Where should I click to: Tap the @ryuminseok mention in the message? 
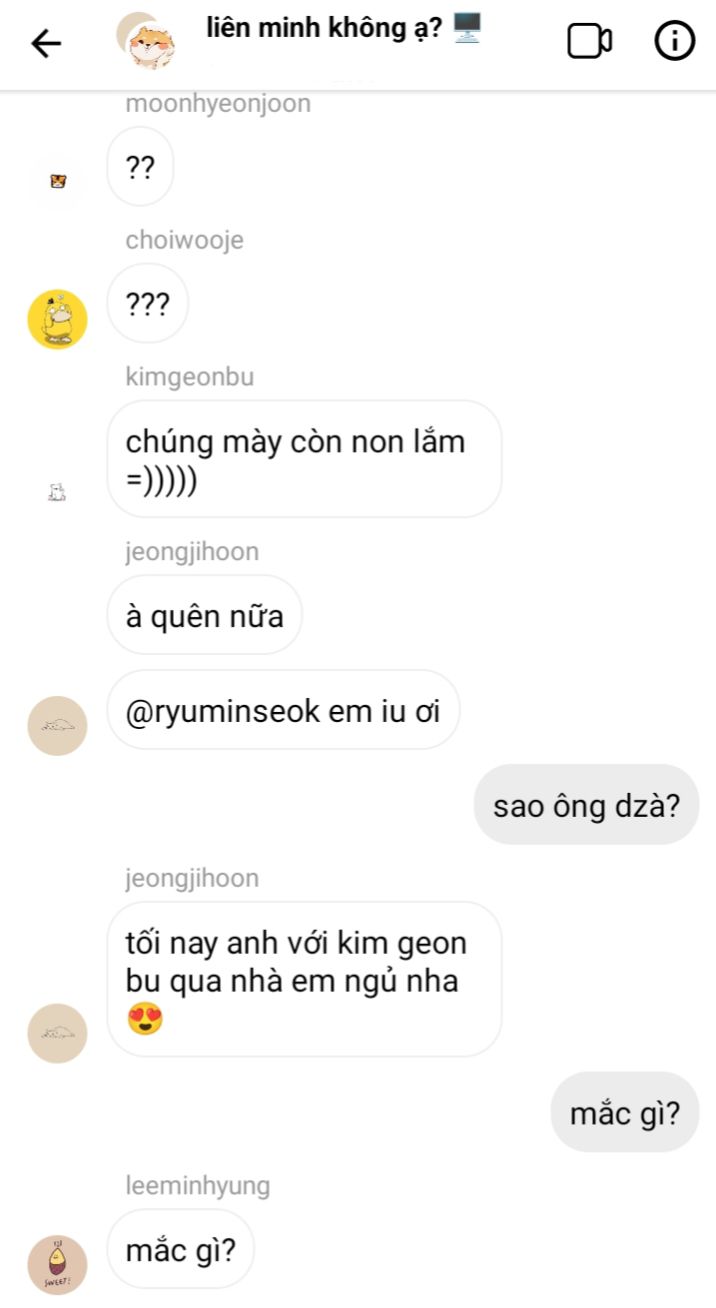tap(223, 711)
